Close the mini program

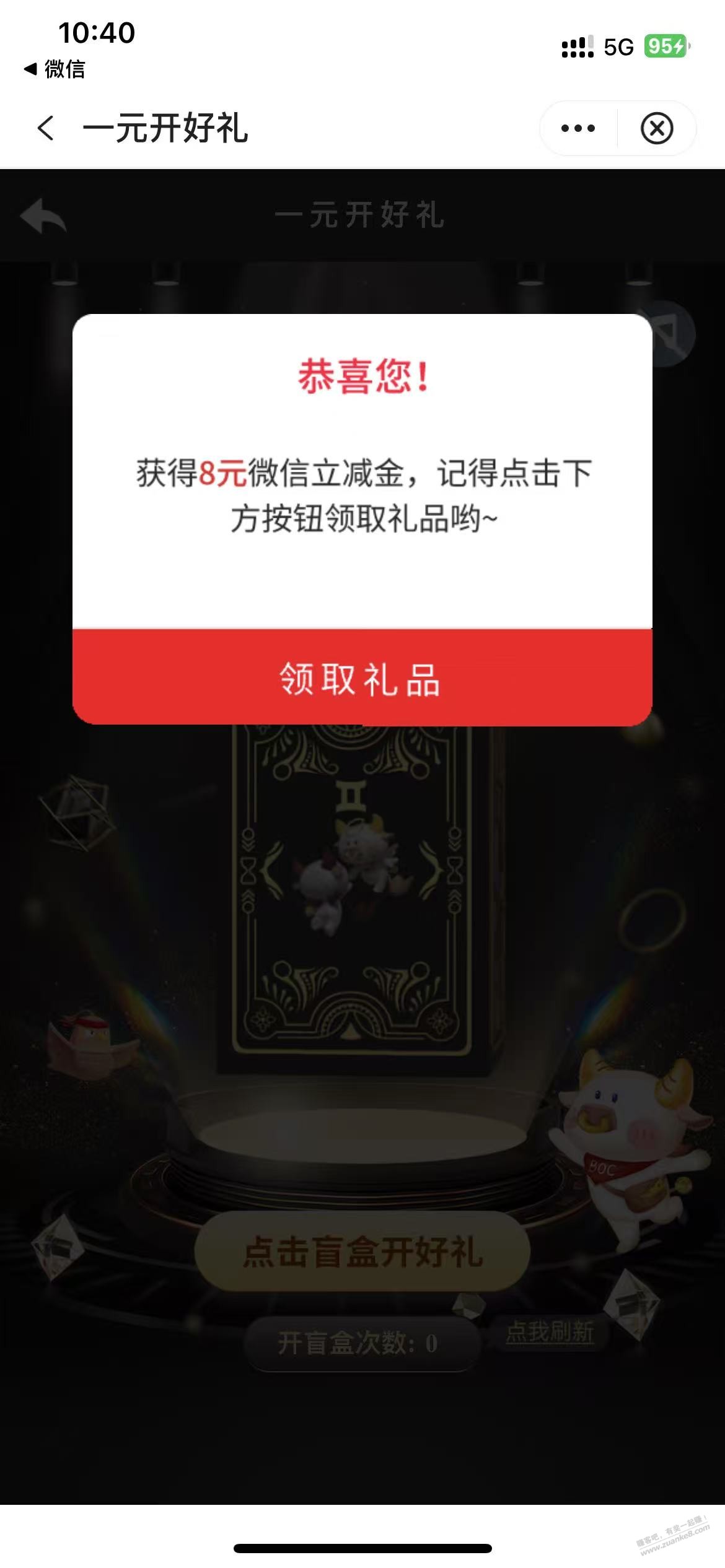[656, 129]
